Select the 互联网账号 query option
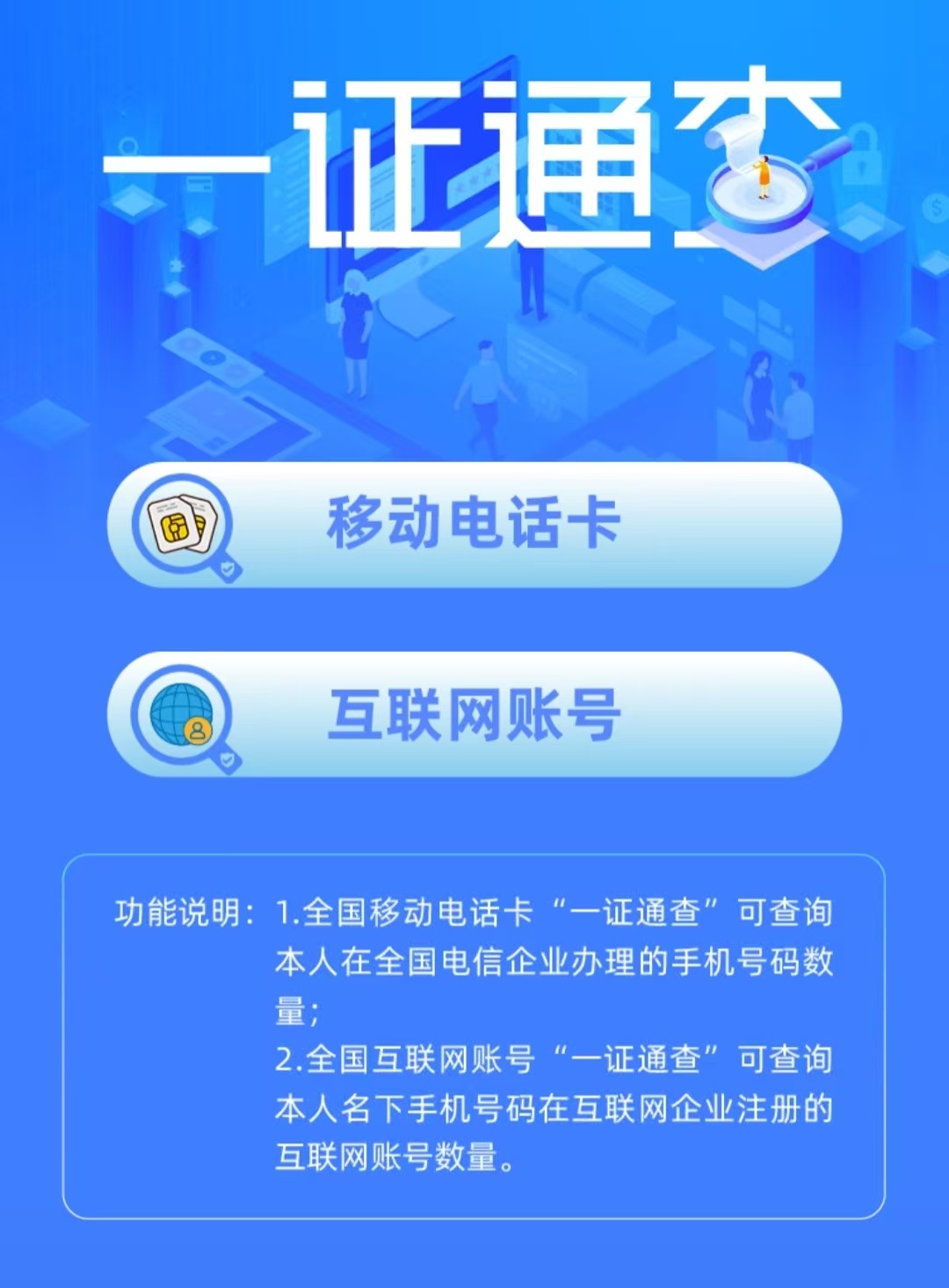The image size is (949, 1288). 474,714
